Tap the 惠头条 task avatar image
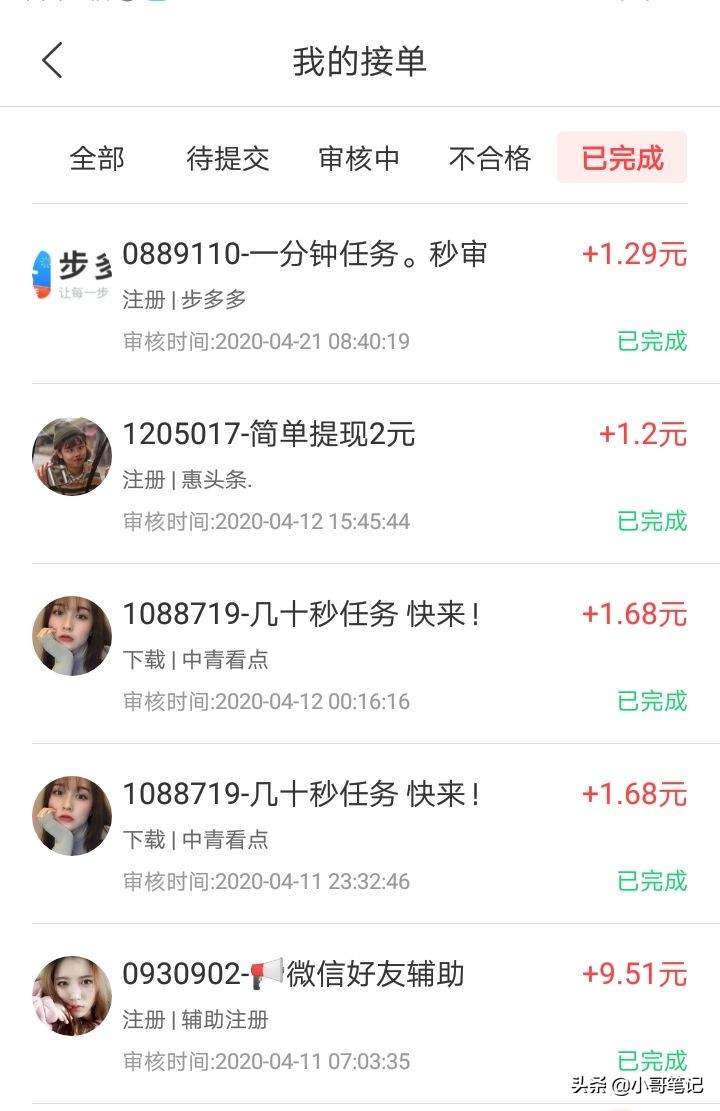Viewport: 720px width, 1111px height. [70, 455]
